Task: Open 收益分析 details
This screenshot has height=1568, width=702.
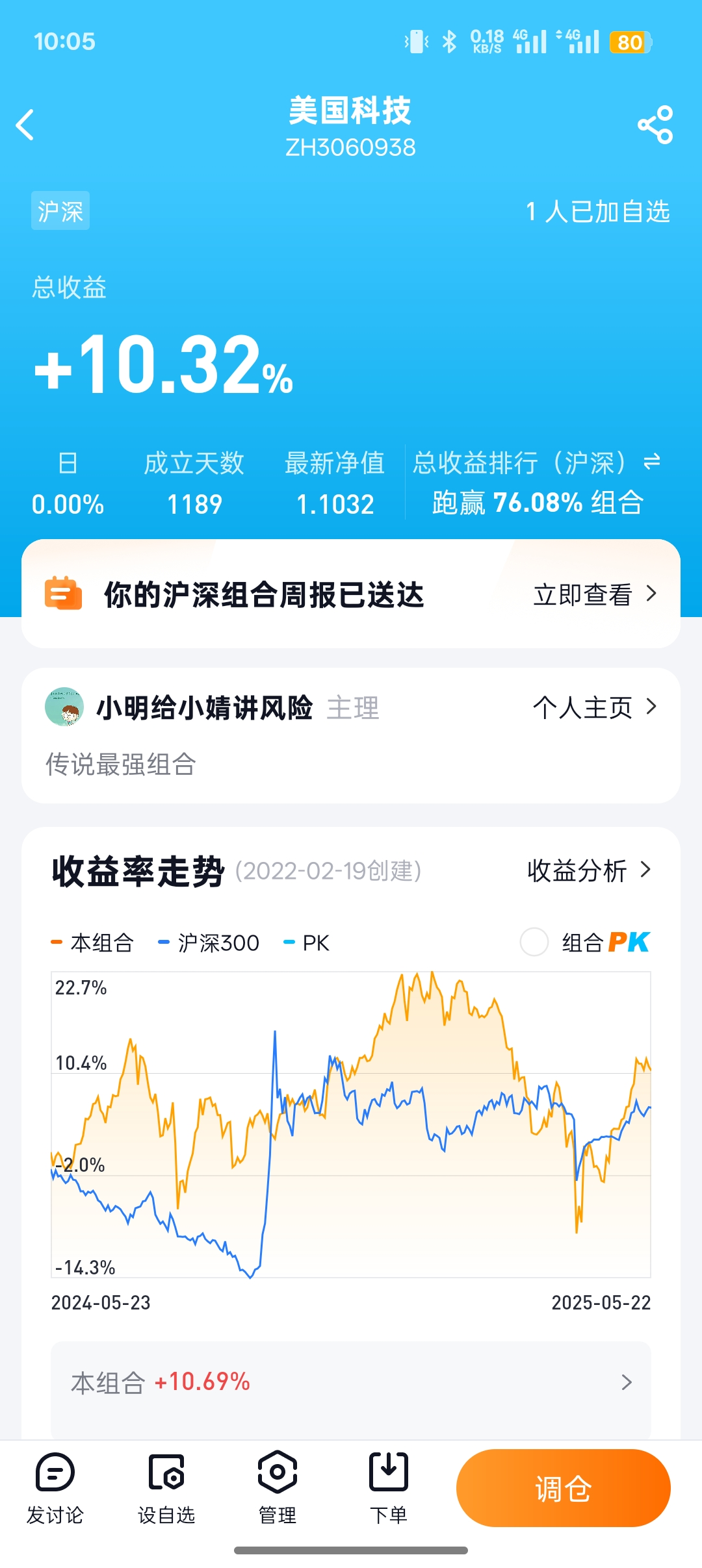Action: pyautogui.click(x=588, y=871)
